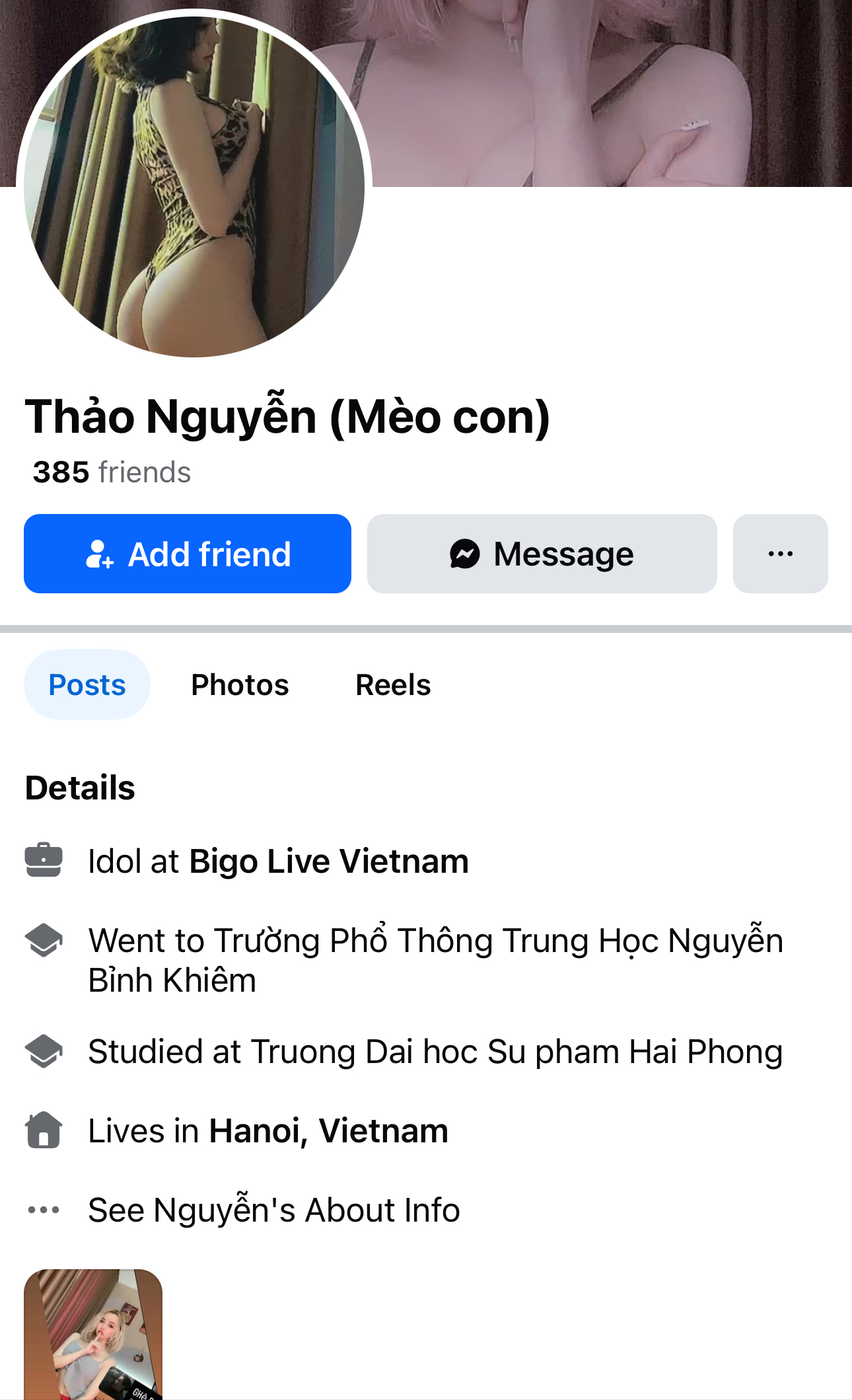The height and width of the screenshot is (1400, 852).
Task: Open See Nguyễn's About Info
Action: 273,1210
